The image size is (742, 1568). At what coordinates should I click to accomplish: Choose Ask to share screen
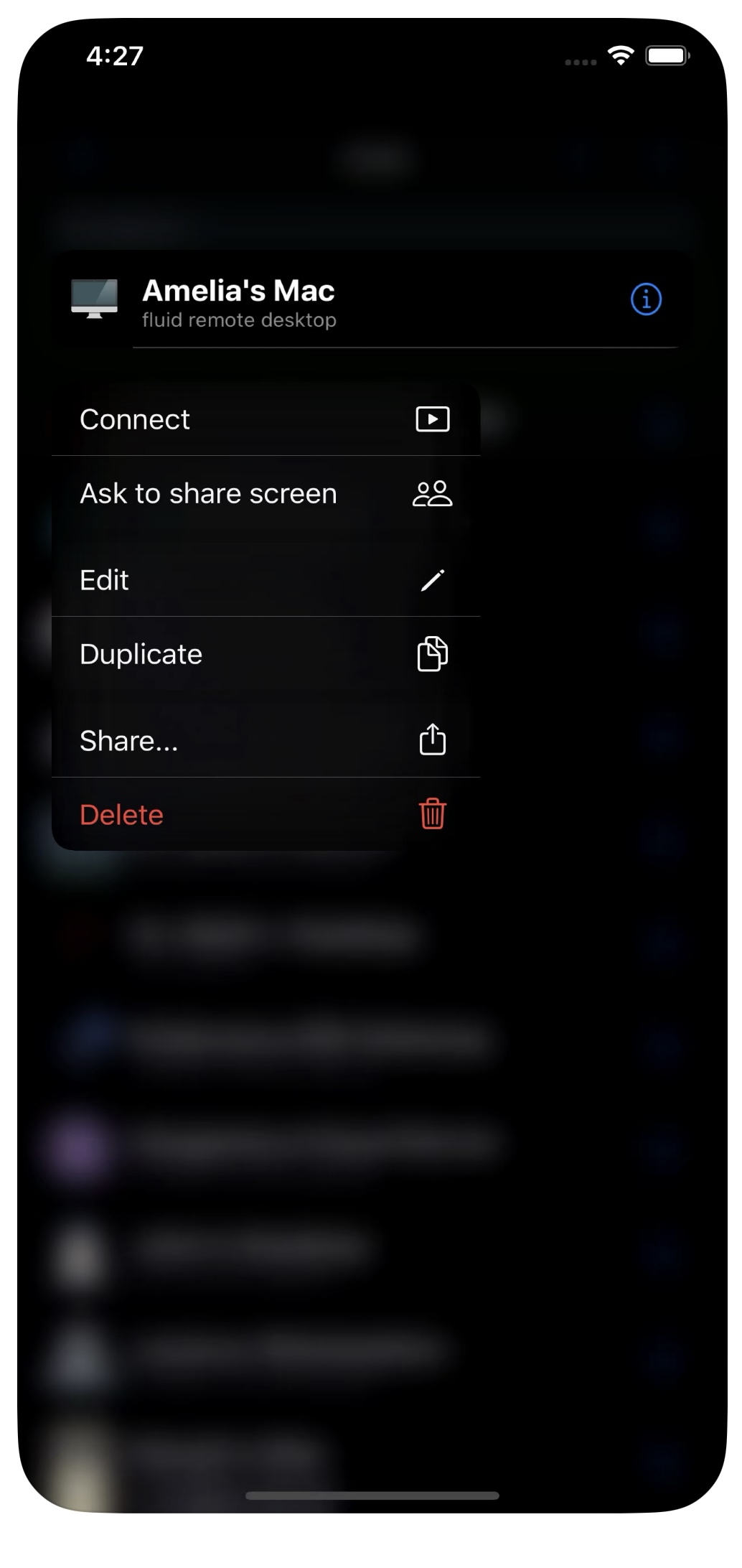pyautogui.click(x=266, y=493)
